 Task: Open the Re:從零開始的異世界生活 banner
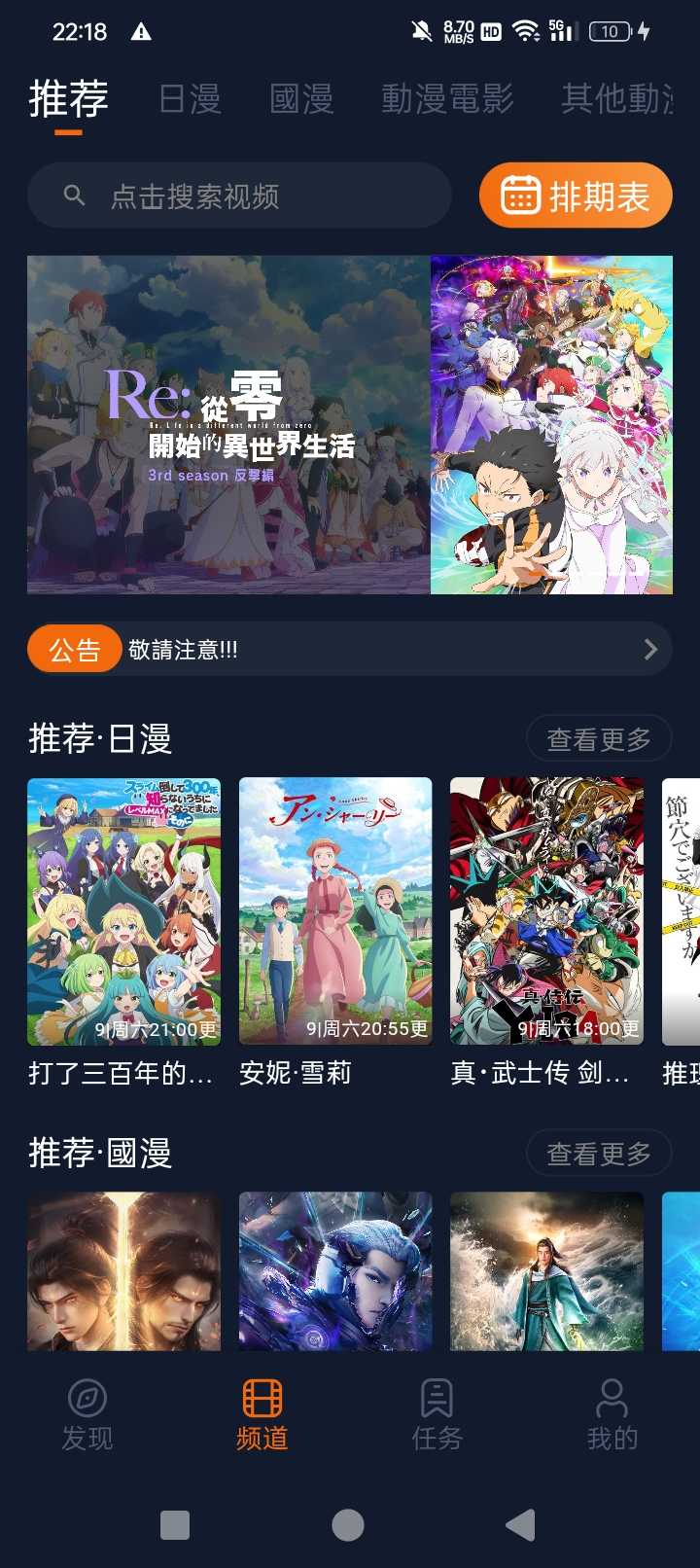pyautogui.click(x=350, y=424)
